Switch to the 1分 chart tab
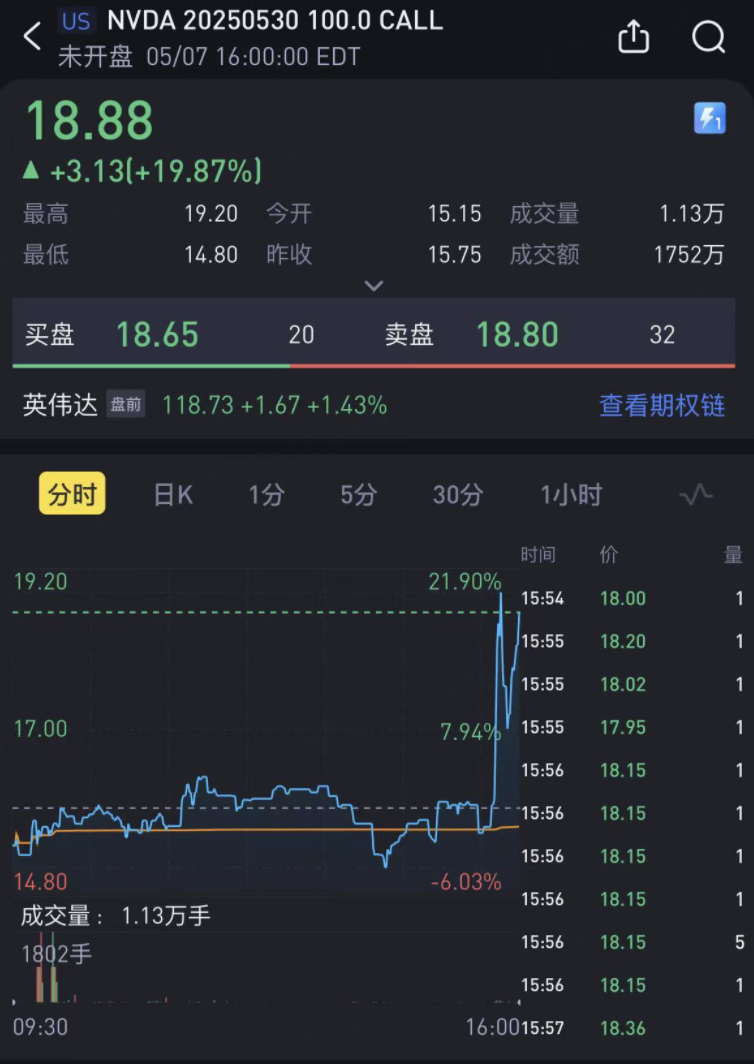 point(267,494)
